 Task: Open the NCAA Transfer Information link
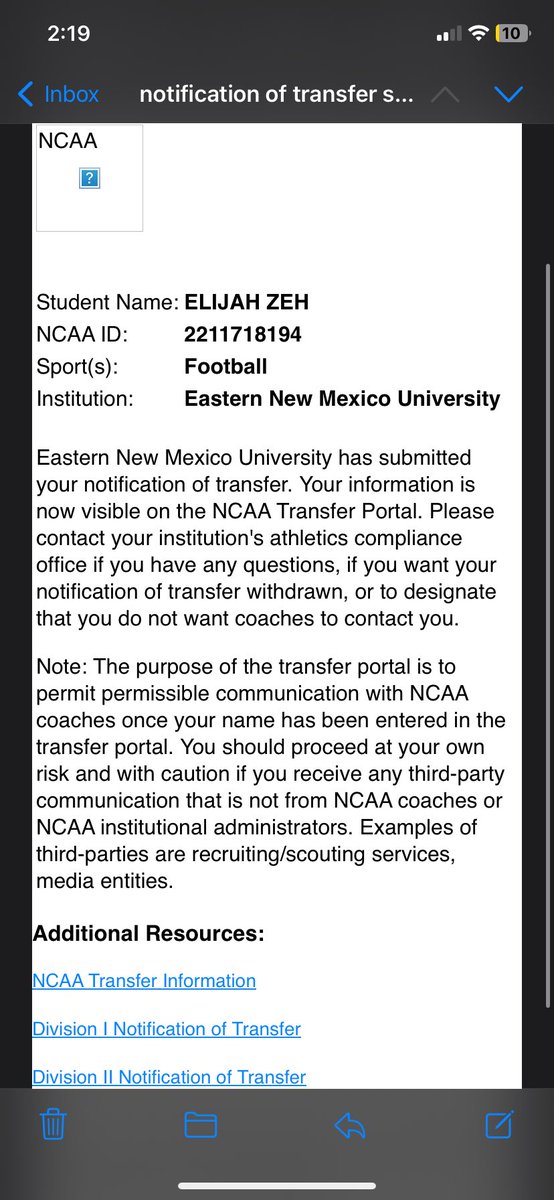(x=144, y=981)
